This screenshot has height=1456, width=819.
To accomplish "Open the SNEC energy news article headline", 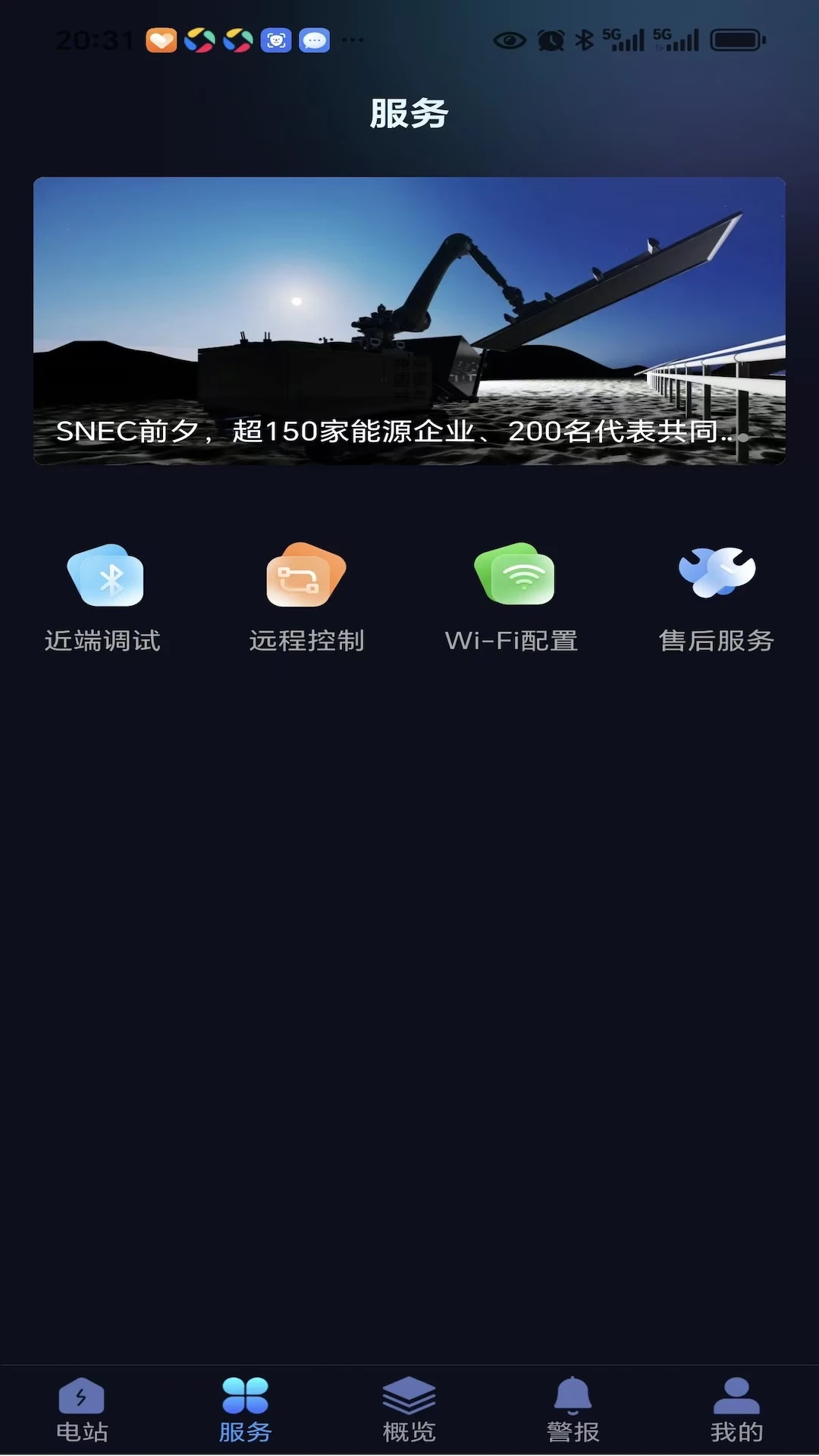I will coord(394,431).
